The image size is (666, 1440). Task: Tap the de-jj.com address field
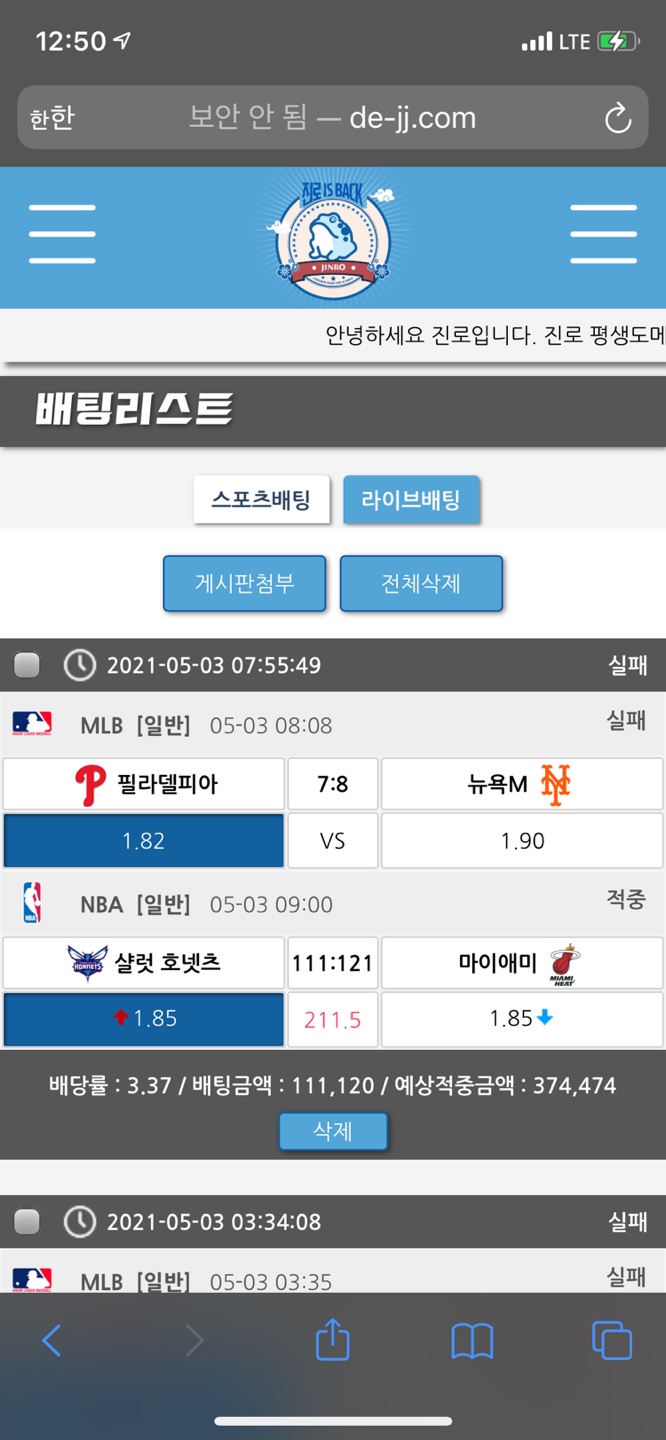tap(333, 118)
